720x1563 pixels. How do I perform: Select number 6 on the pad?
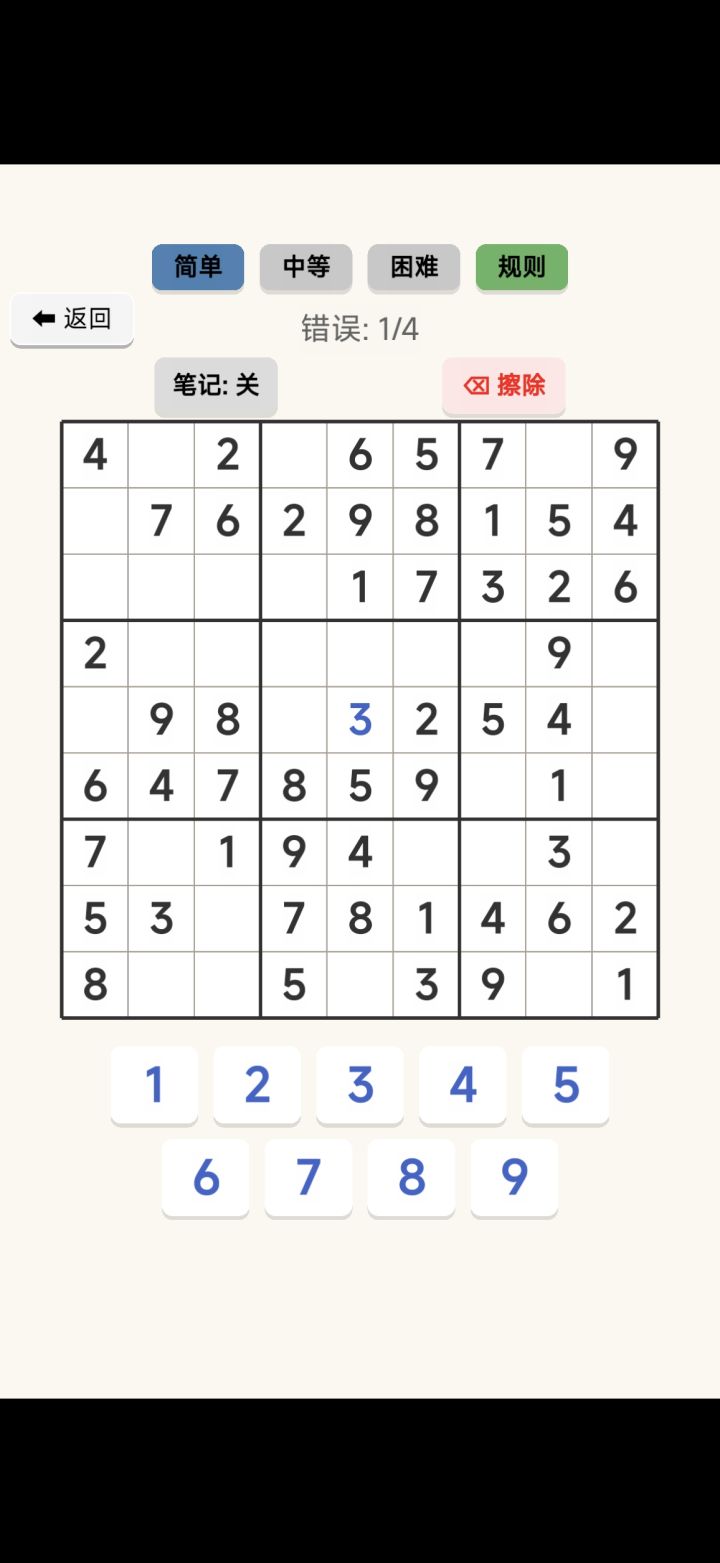coord(205,1178)
